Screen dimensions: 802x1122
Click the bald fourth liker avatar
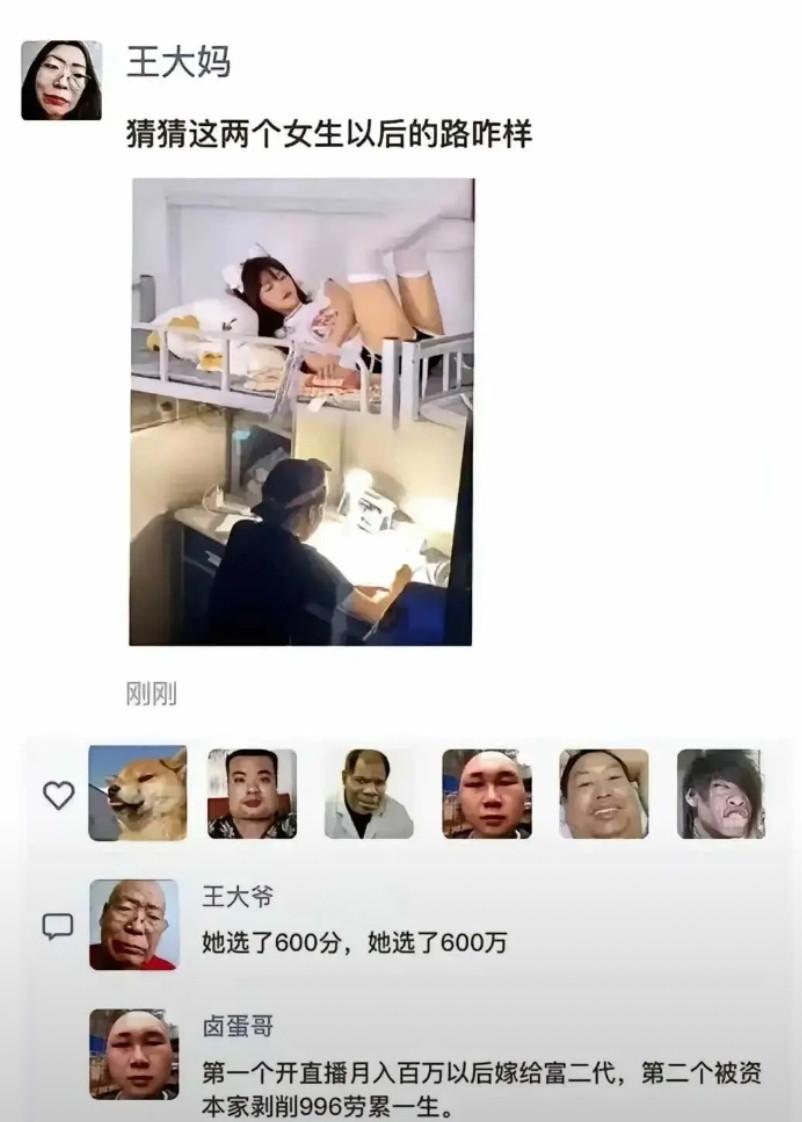[x=490, y=796]
